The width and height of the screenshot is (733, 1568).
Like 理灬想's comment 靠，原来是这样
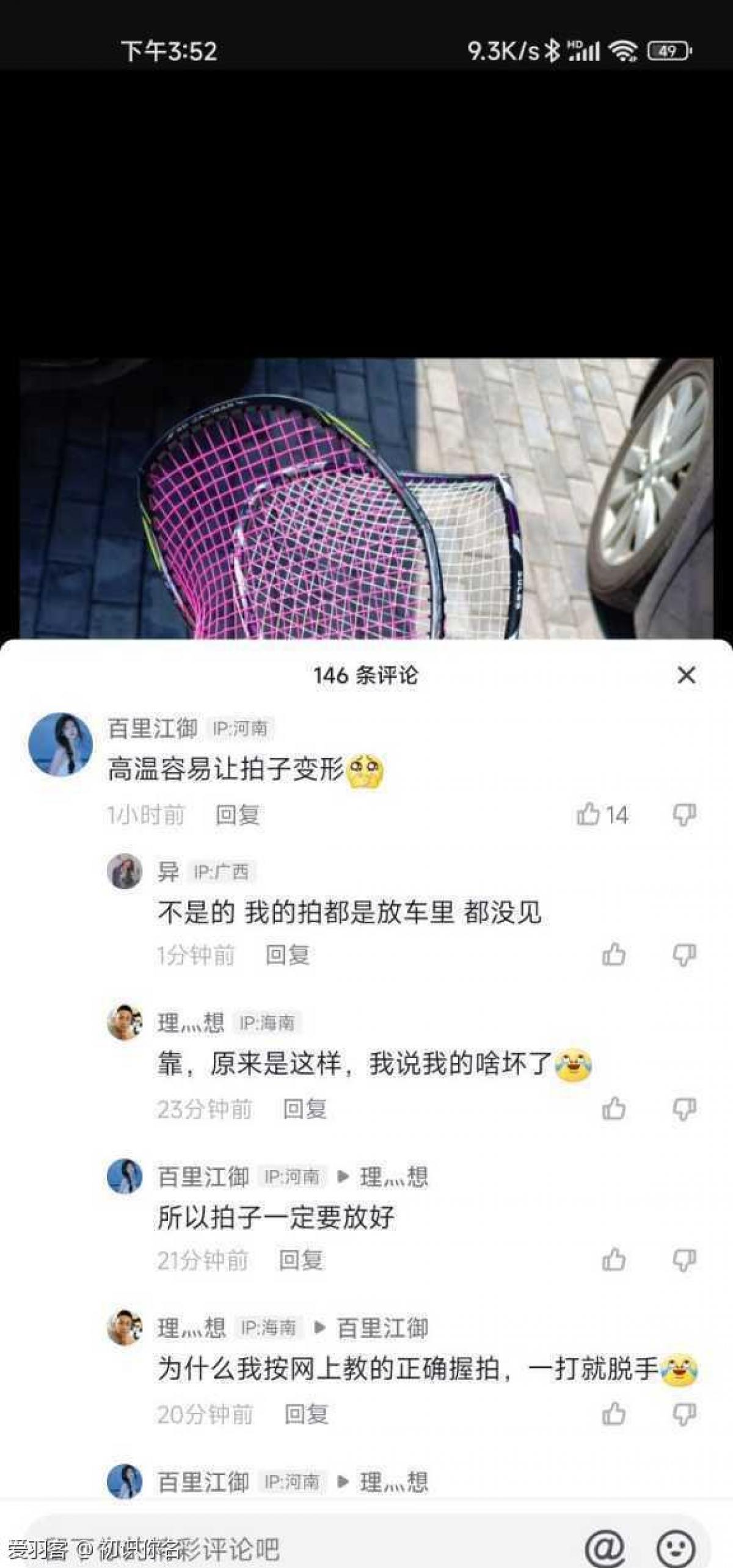(x=614, y=1109)
